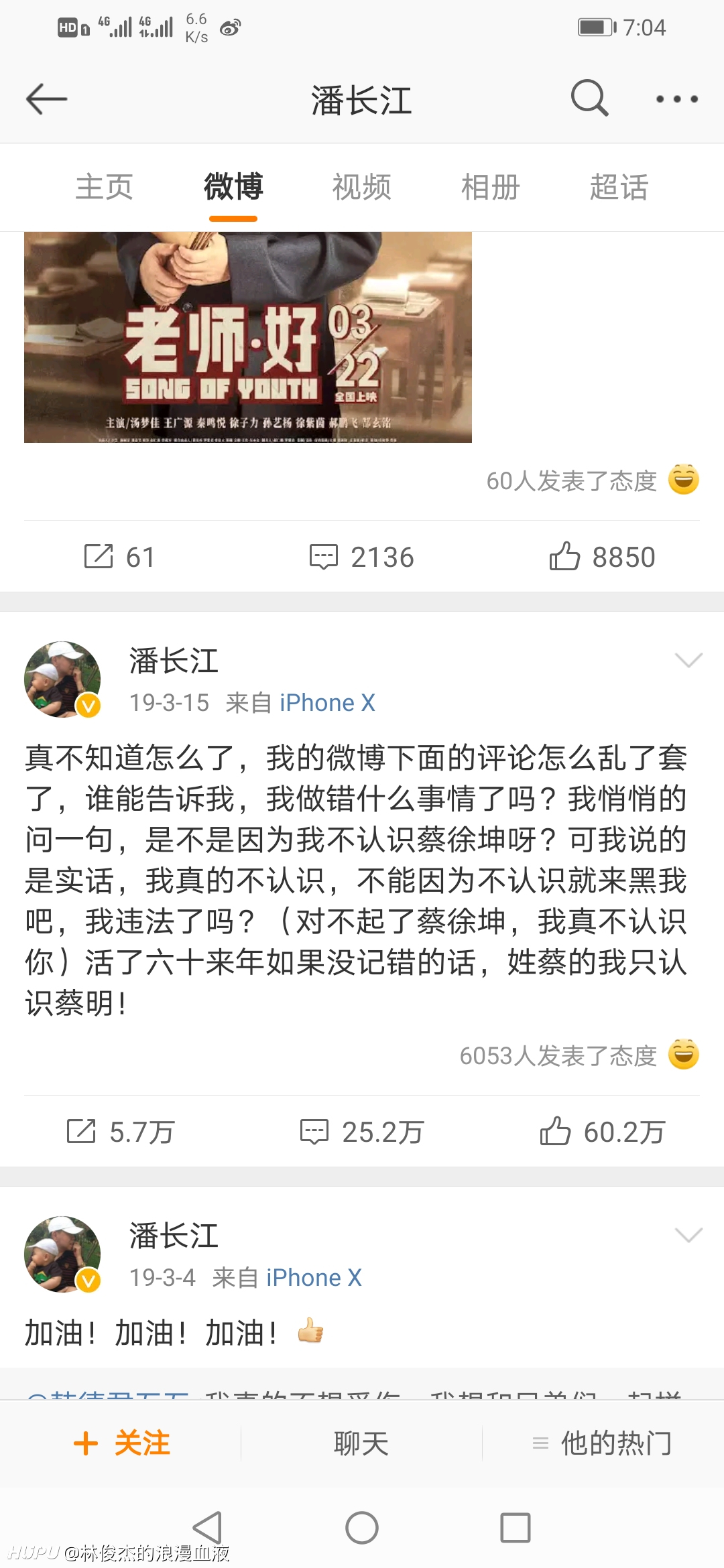Switch to the 主页 tab
This screenshot has height=1568, width=724.
[x=105, y=187]
